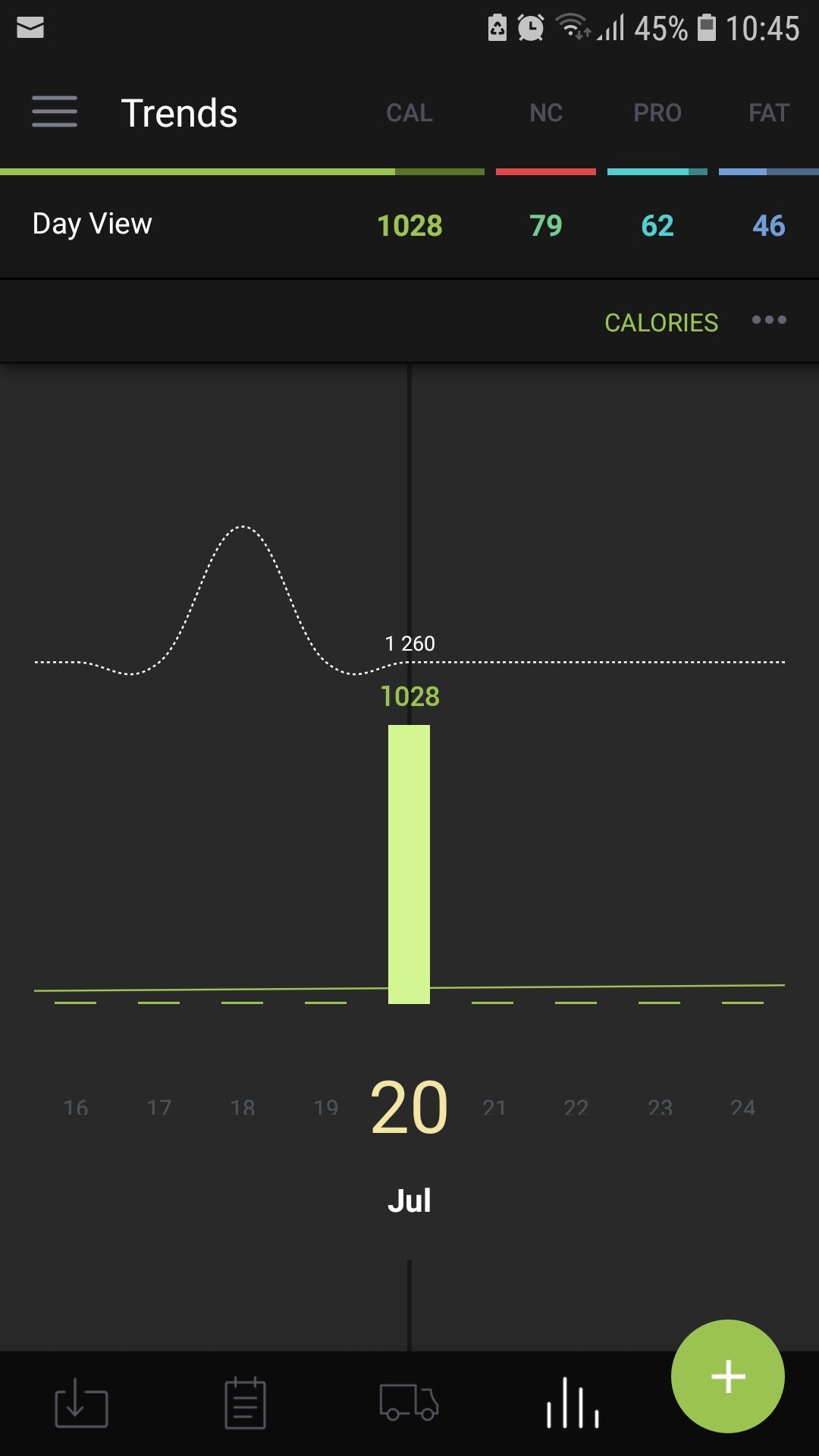
Task: Add a new entry with plus button
Action: (728, 1376)
